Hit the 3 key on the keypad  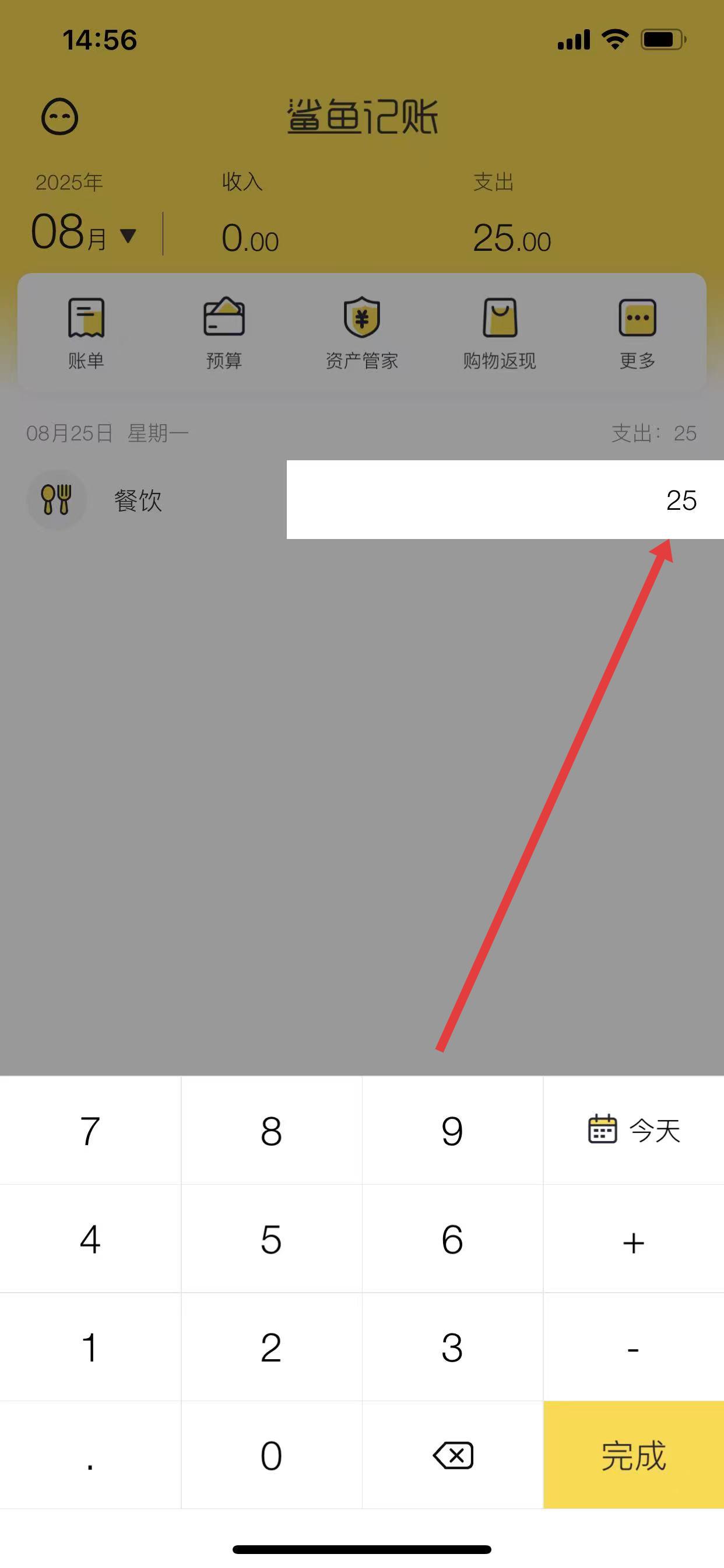pos(452,1347)
